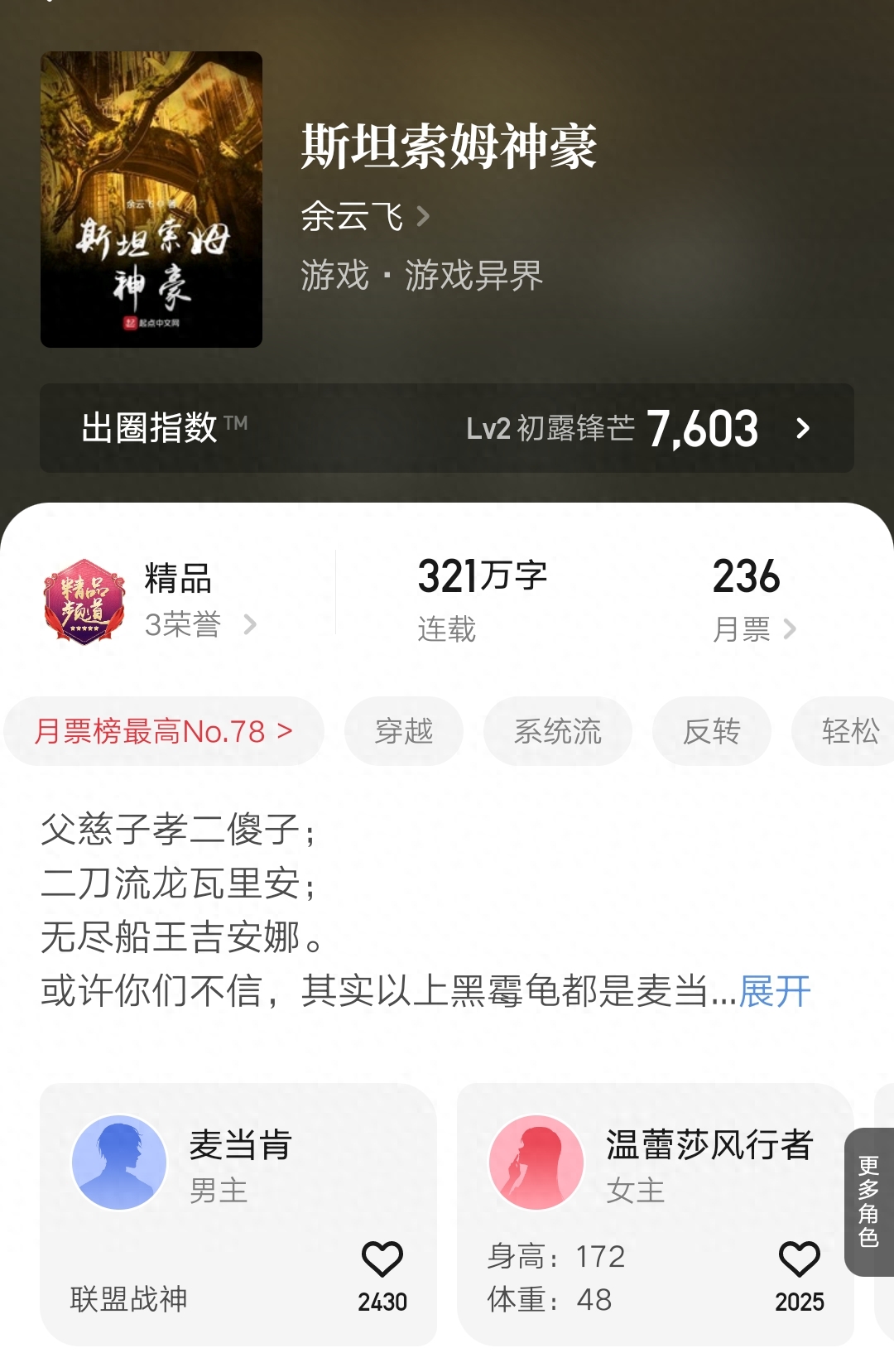Select the 系统流 tag

click(558, 731)
